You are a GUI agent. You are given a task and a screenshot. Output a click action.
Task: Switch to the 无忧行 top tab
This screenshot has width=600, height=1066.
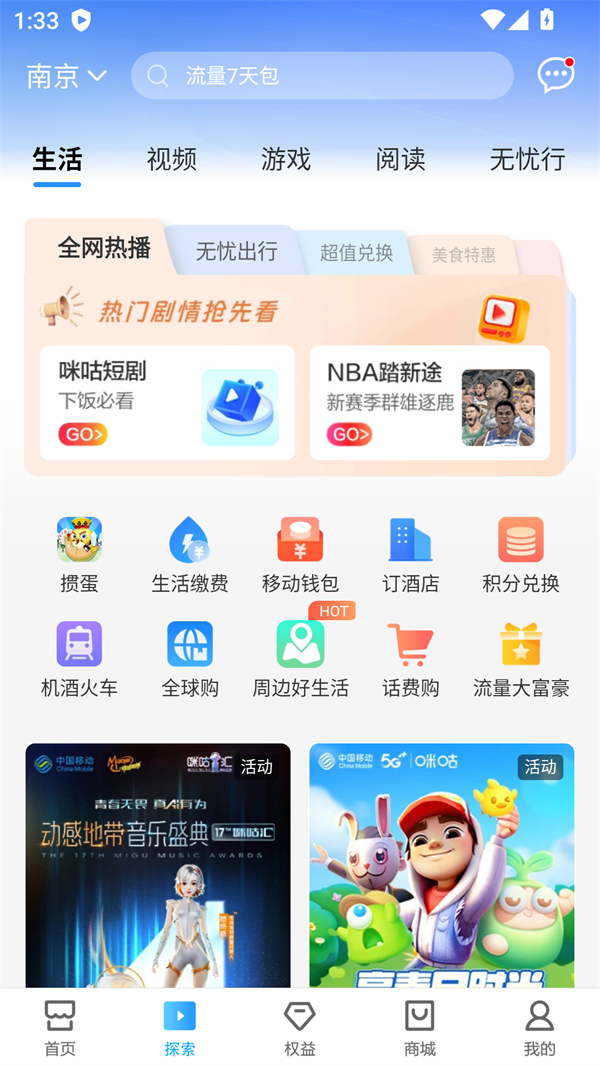(x=527, y=159)
